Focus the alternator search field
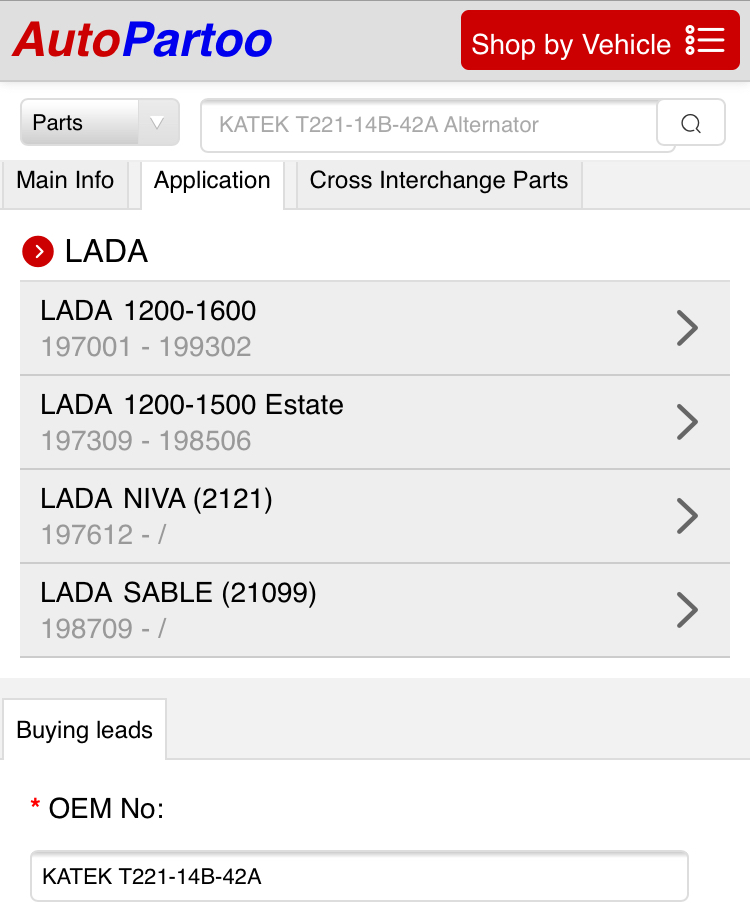 (430, 125)
